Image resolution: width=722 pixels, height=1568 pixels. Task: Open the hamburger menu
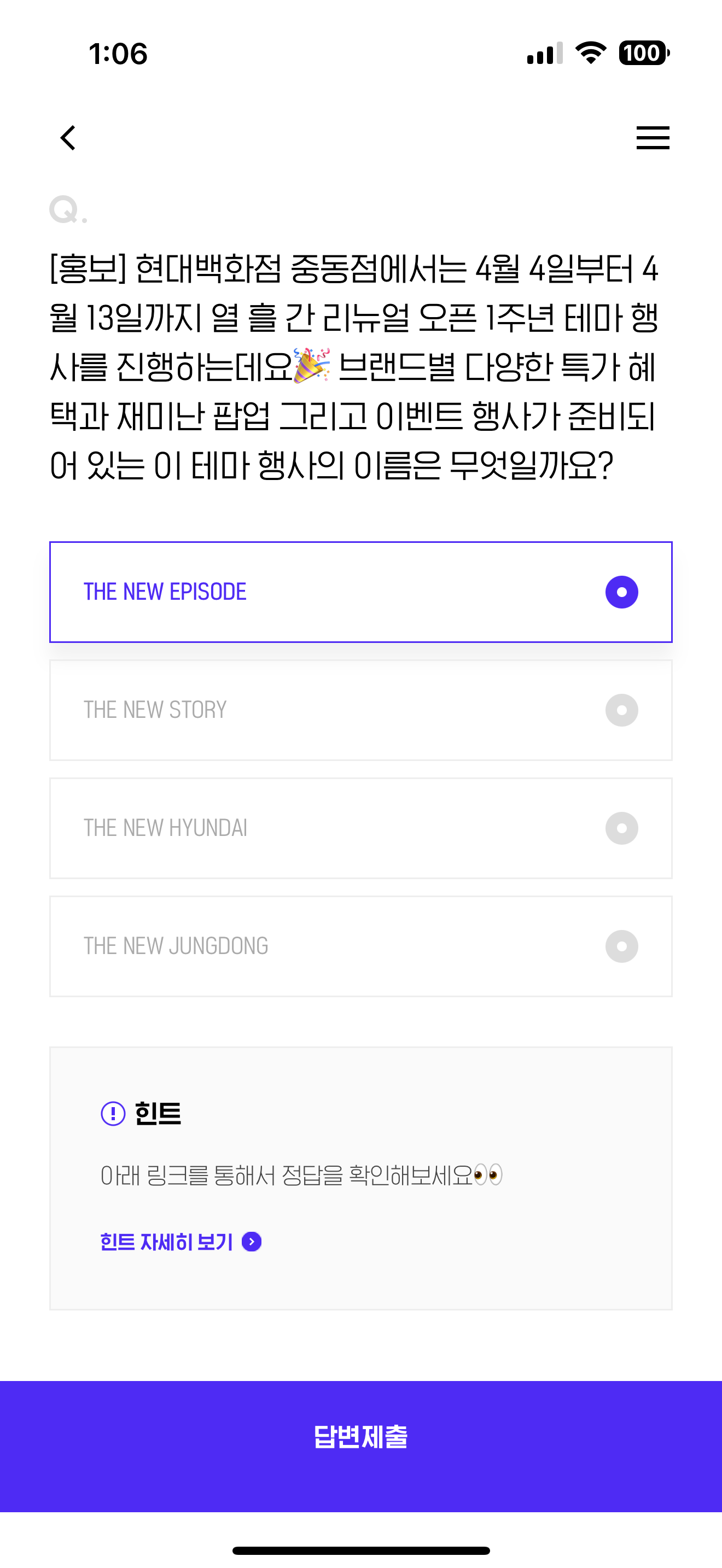653,138
